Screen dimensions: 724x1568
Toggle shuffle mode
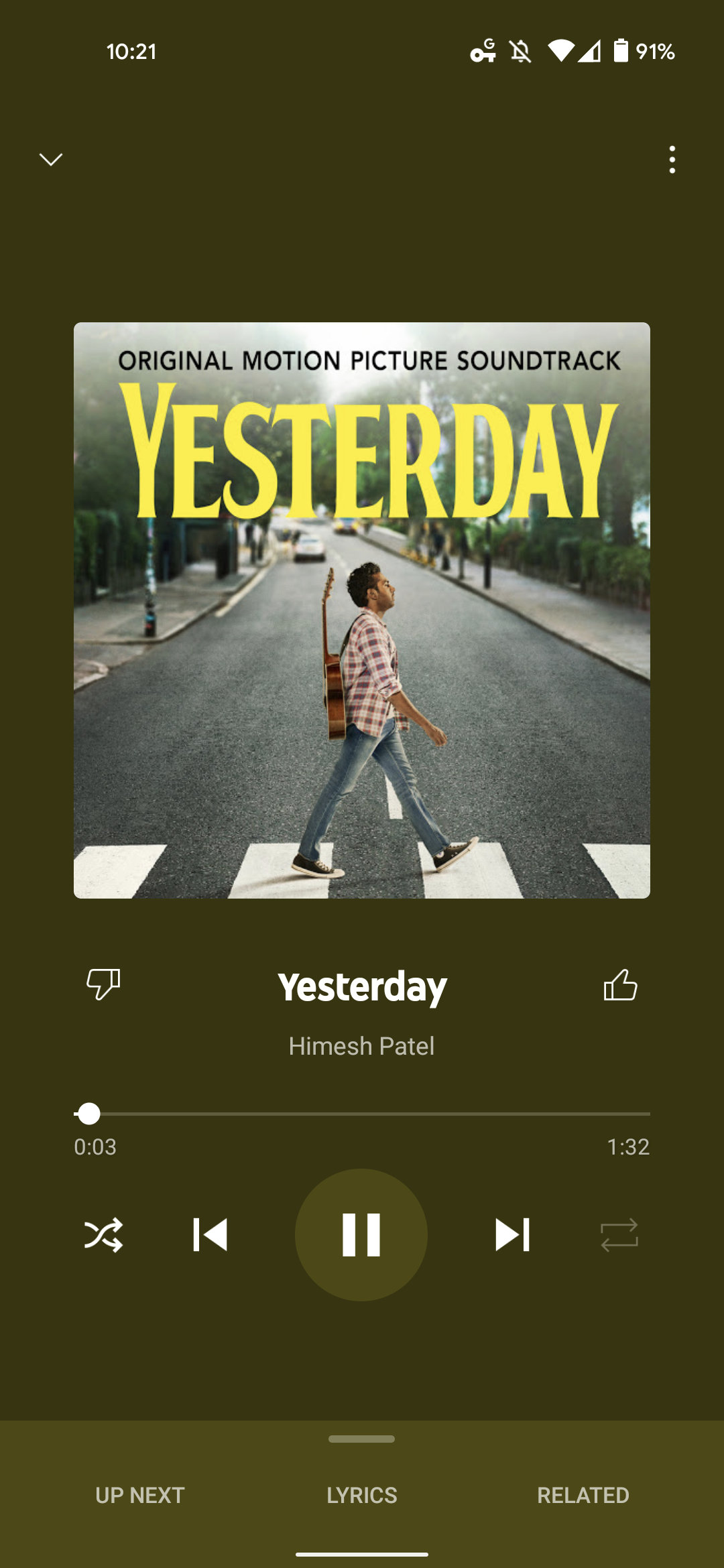coord(103,1235)
